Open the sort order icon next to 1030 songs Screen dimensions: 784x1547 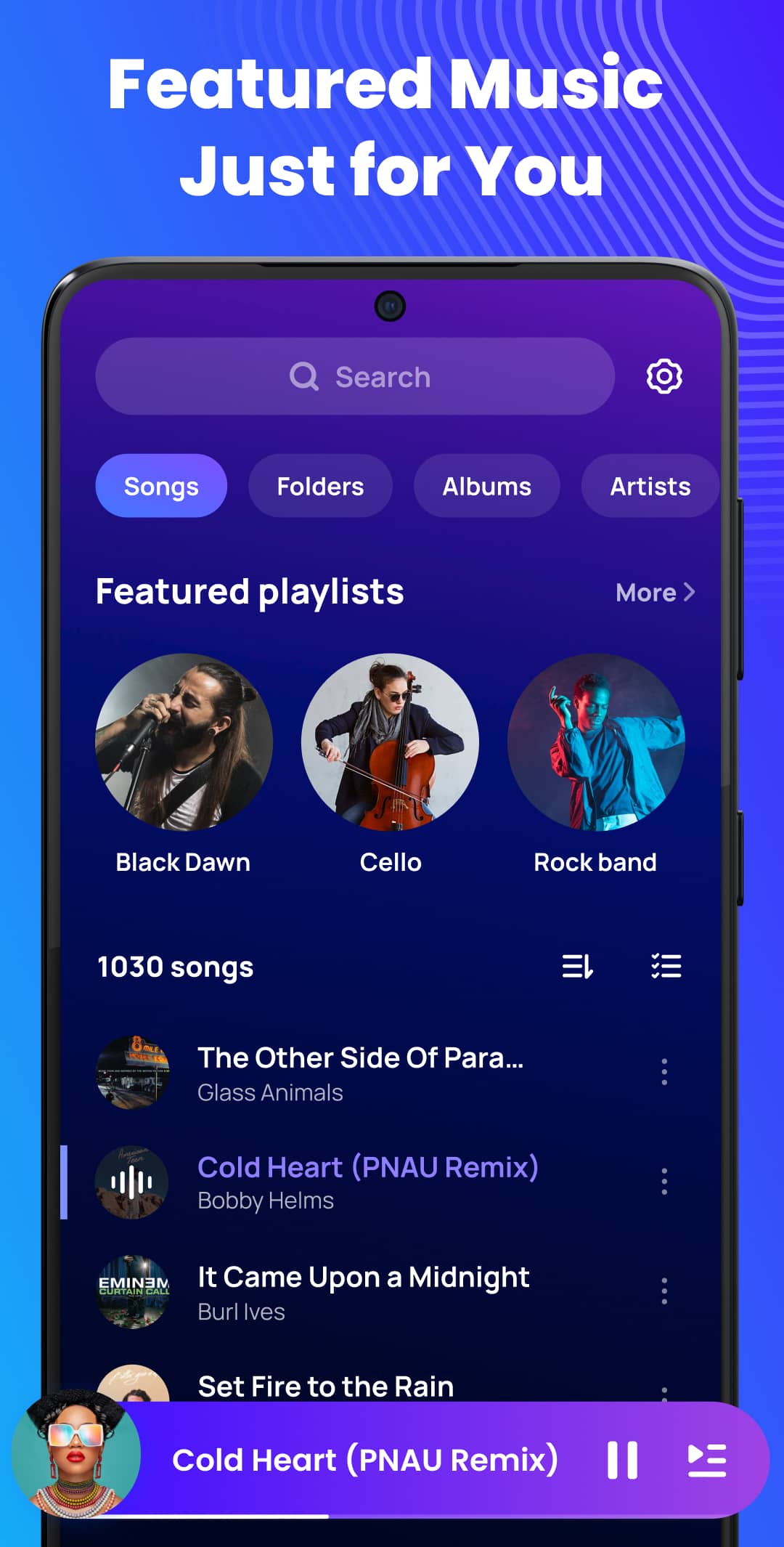pos(577,966)
